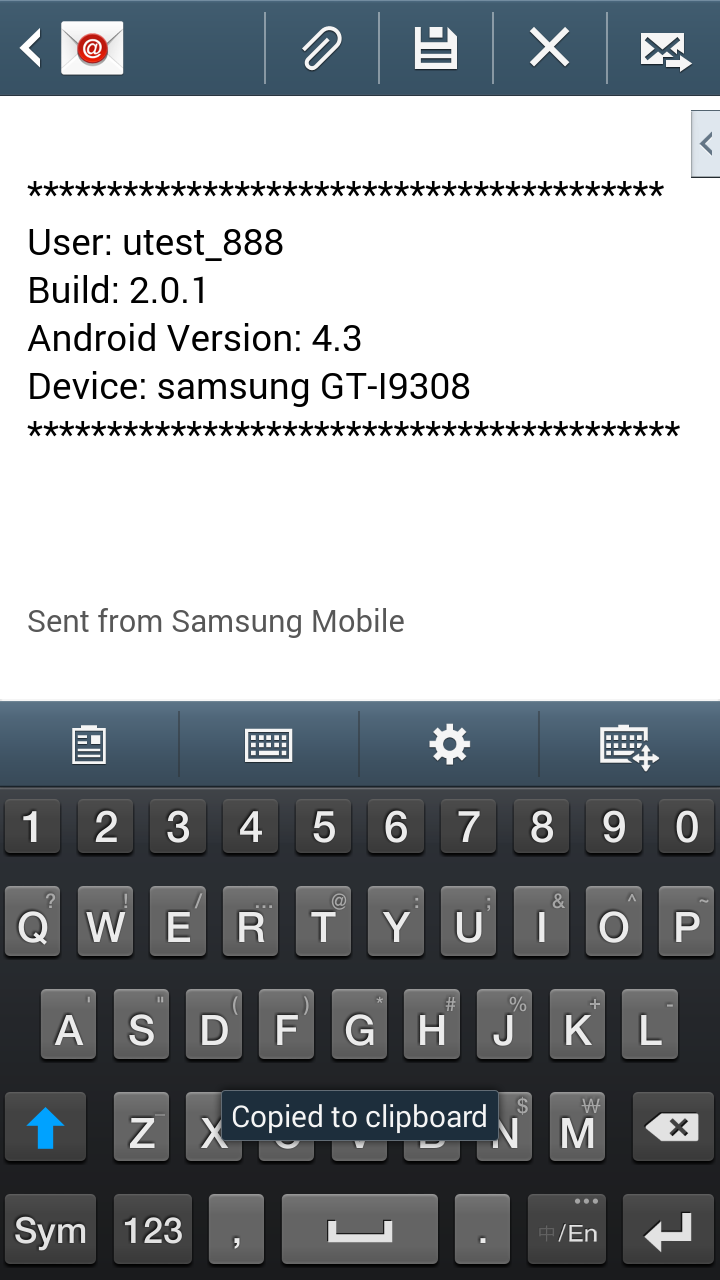Switch to the 123 number layout
Viewport: 720px width, 1280px height.
[x=153, y=1231]
